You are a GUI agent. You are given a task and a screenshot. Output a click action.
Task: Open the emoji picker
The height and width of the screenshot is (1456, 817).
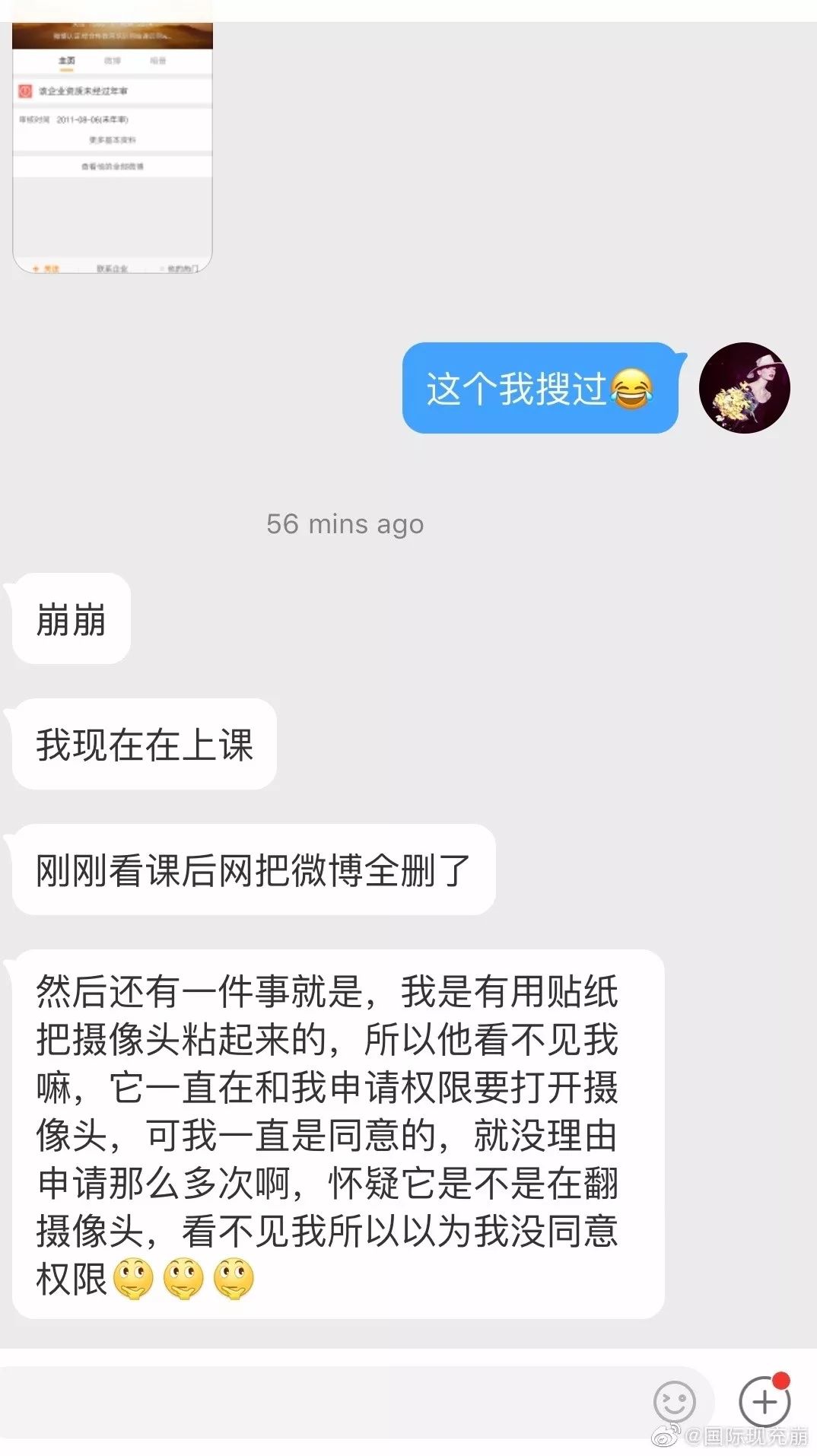tap(674, 1402)
